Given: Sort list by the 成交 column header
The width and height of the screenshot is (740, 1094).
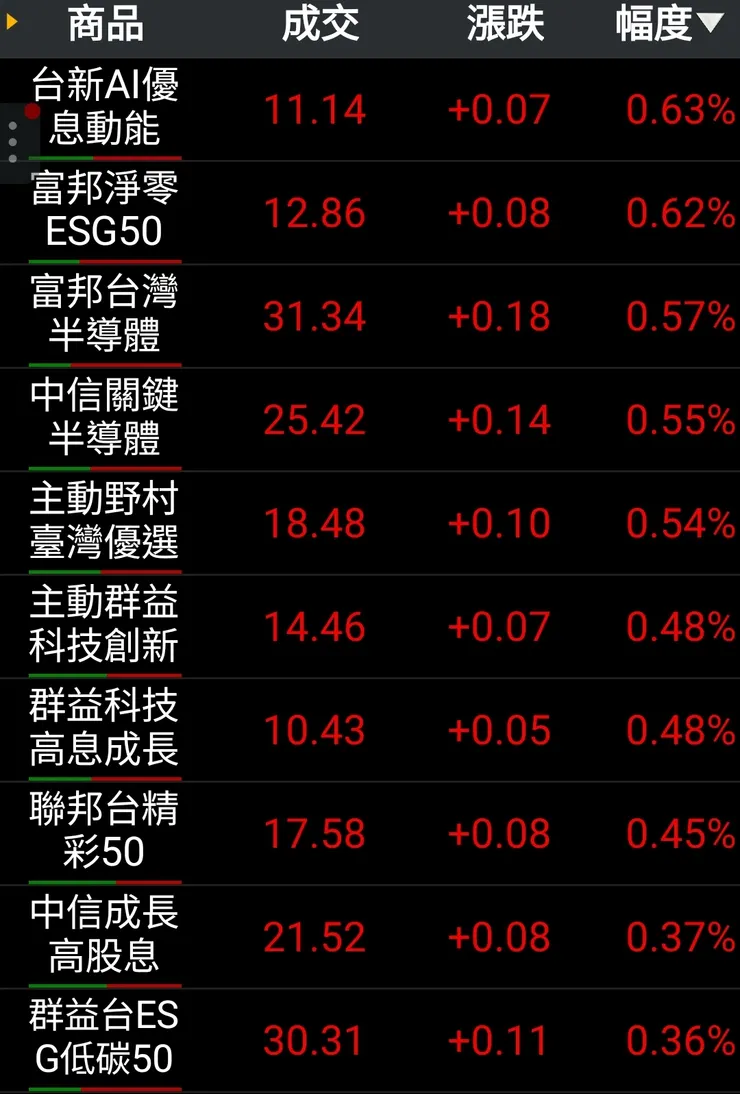Looking at the screenshot, I should [320, 25].
